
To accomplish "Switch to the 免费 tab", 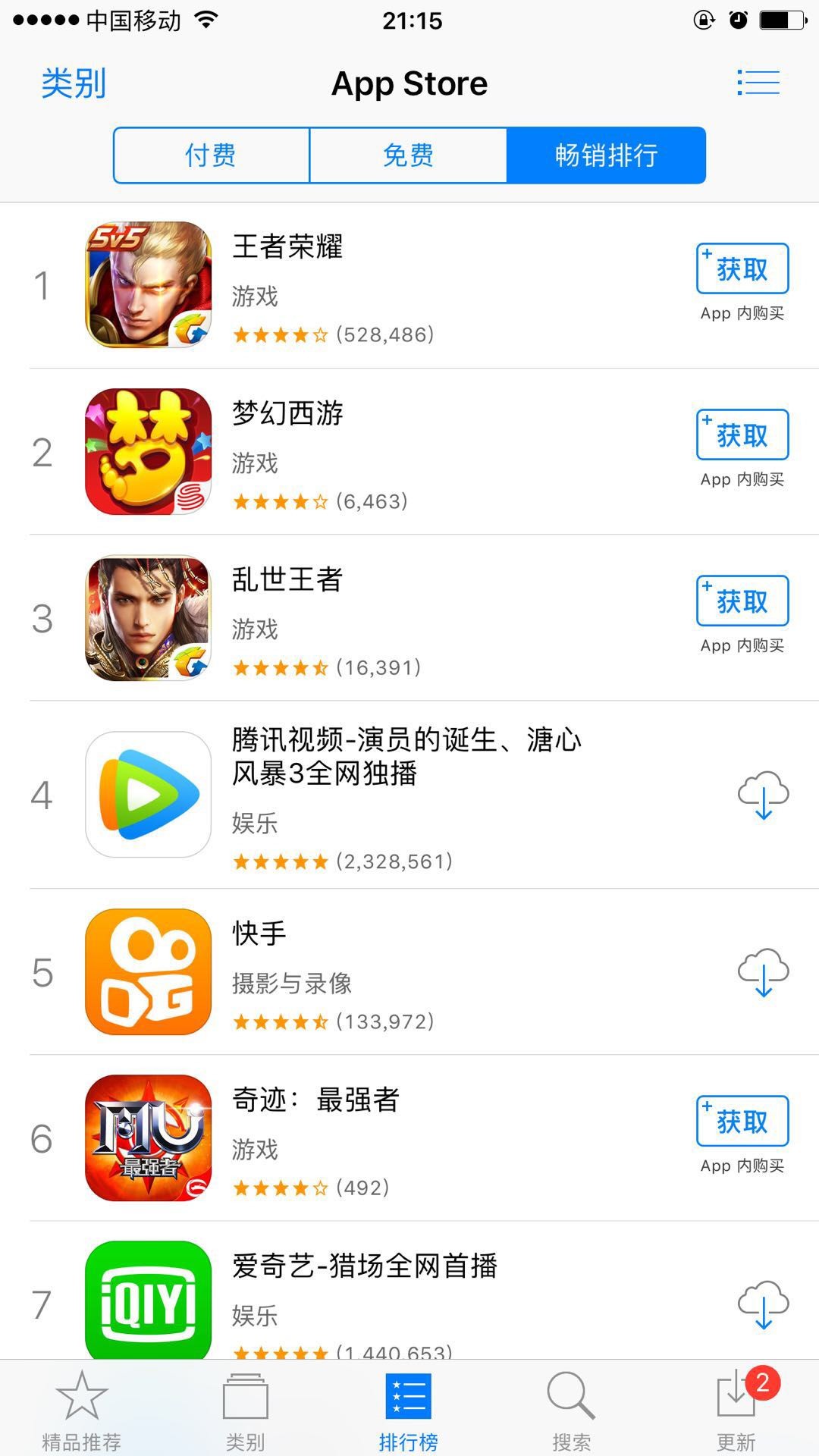I will click(408, 155).
